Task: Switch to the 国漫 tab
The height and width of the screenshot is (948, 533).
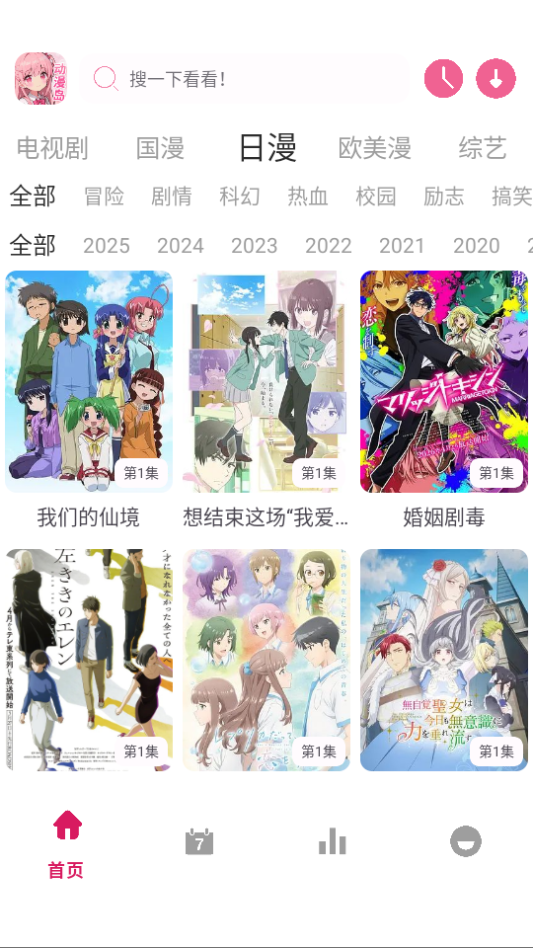Action: tap(160, 148)
